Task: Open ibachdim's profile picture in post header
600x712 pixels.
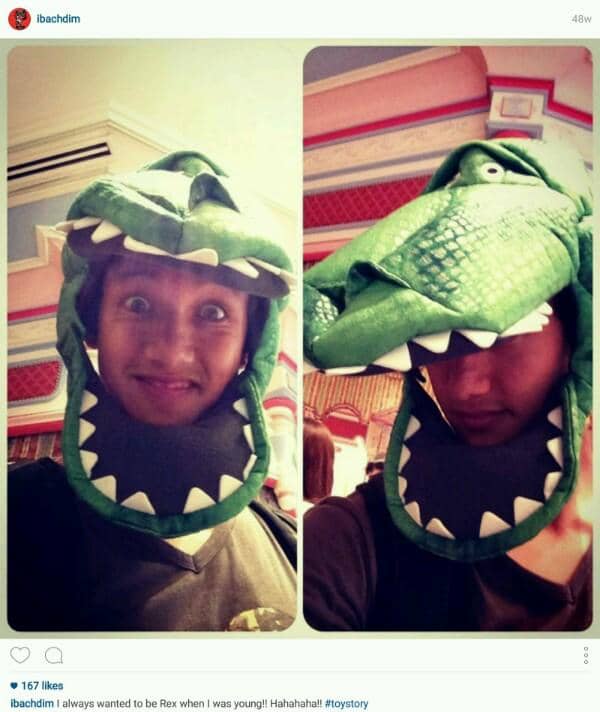Action: [x=19, y=19]
